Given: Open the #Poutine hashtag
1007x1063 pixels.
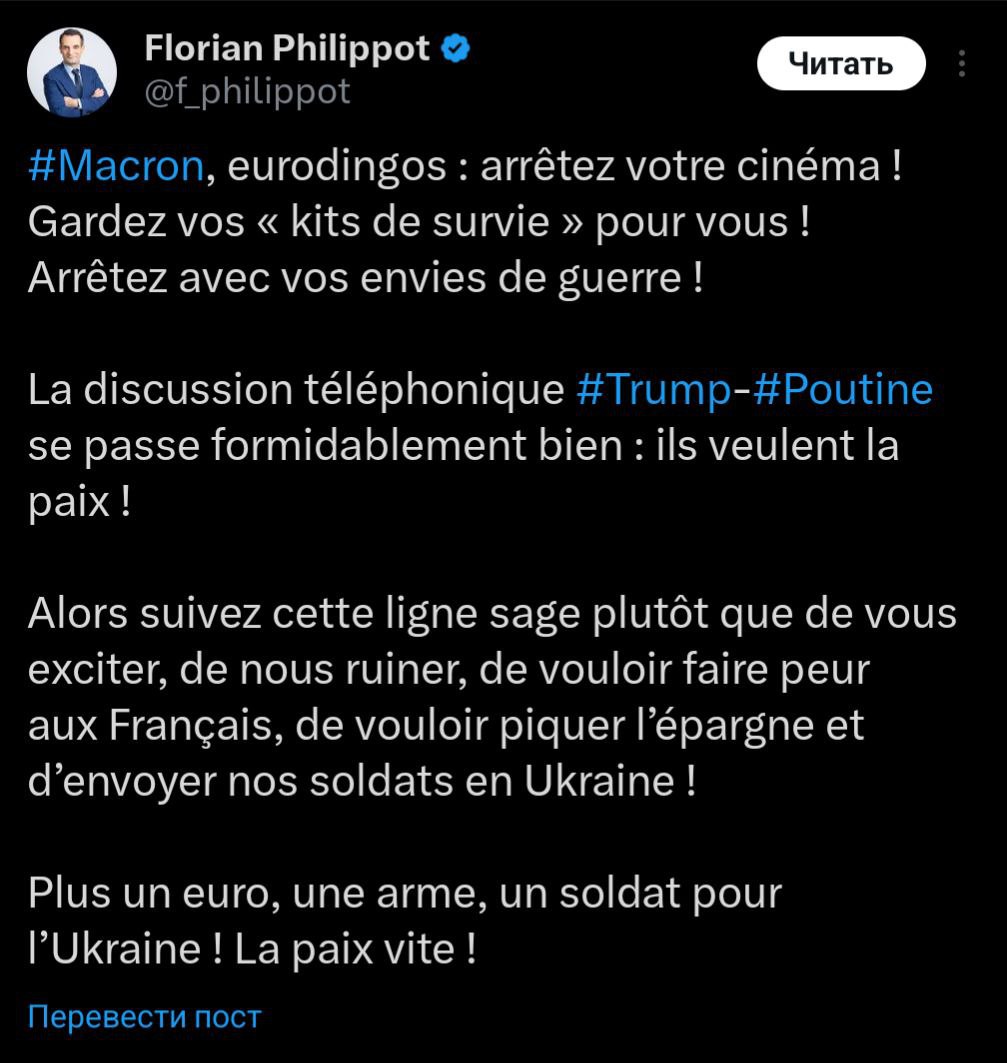Looking at the screenshot, I should pos(842,389).
